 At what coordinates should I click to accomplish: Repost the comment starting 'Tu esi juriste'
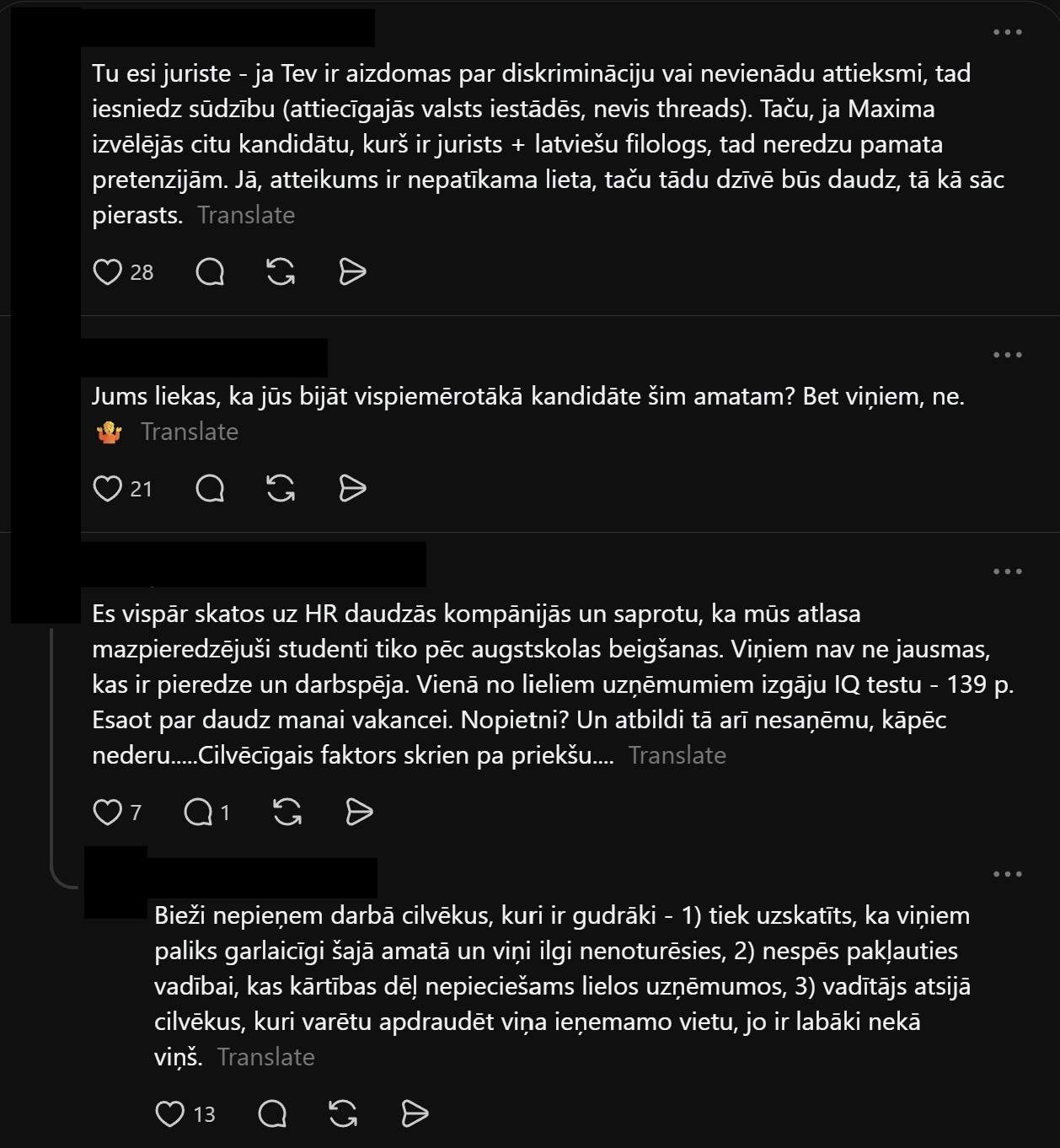(281, 272)
